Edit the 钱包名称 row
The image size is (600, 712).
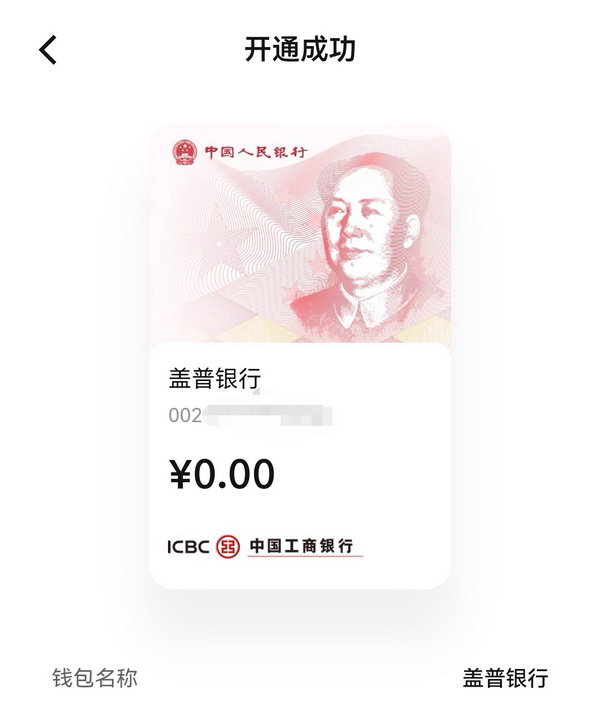[300, 678]
